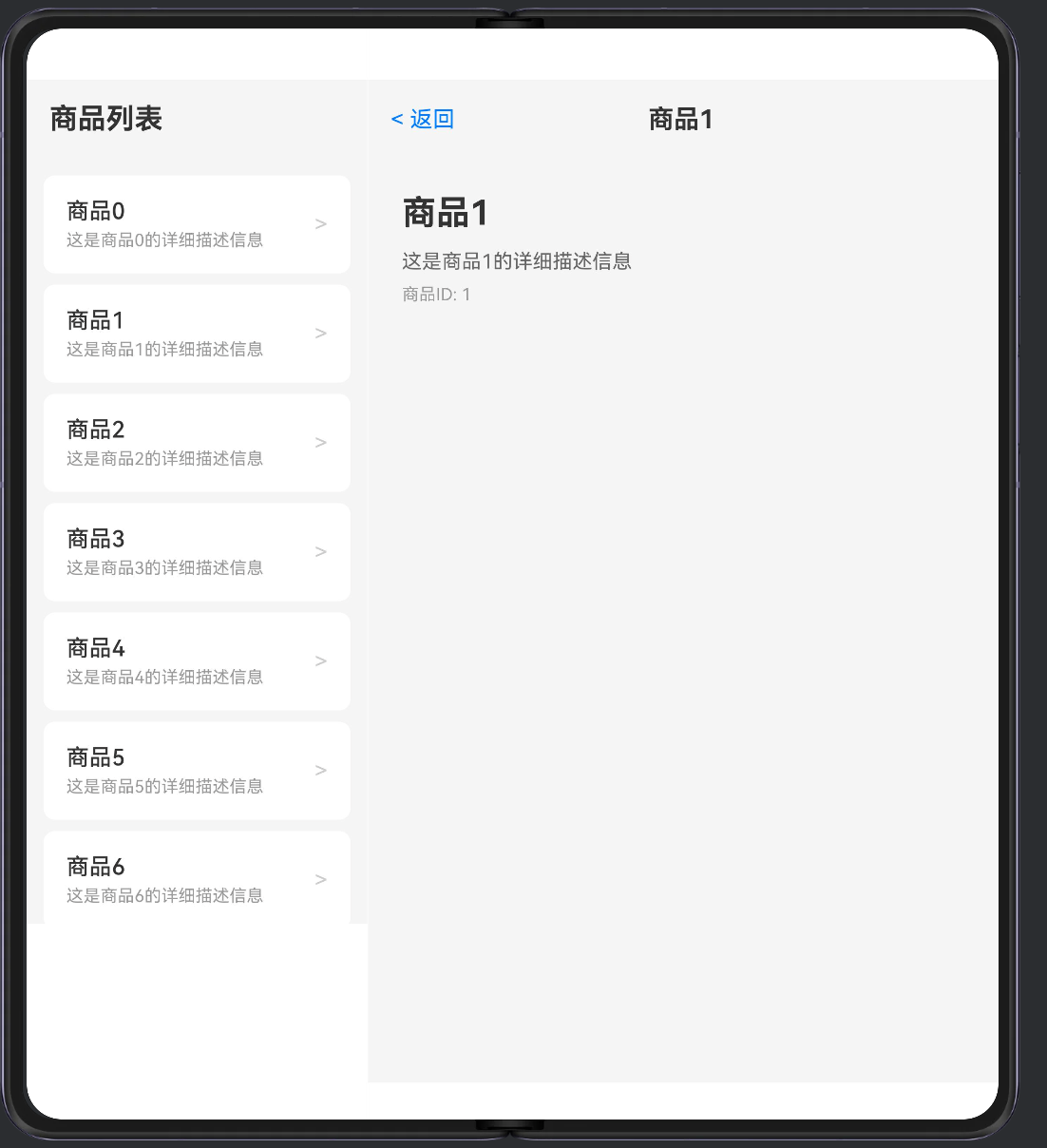Open details for 商品2
The image size is (1047, 1148).
[x=197, y=443]
